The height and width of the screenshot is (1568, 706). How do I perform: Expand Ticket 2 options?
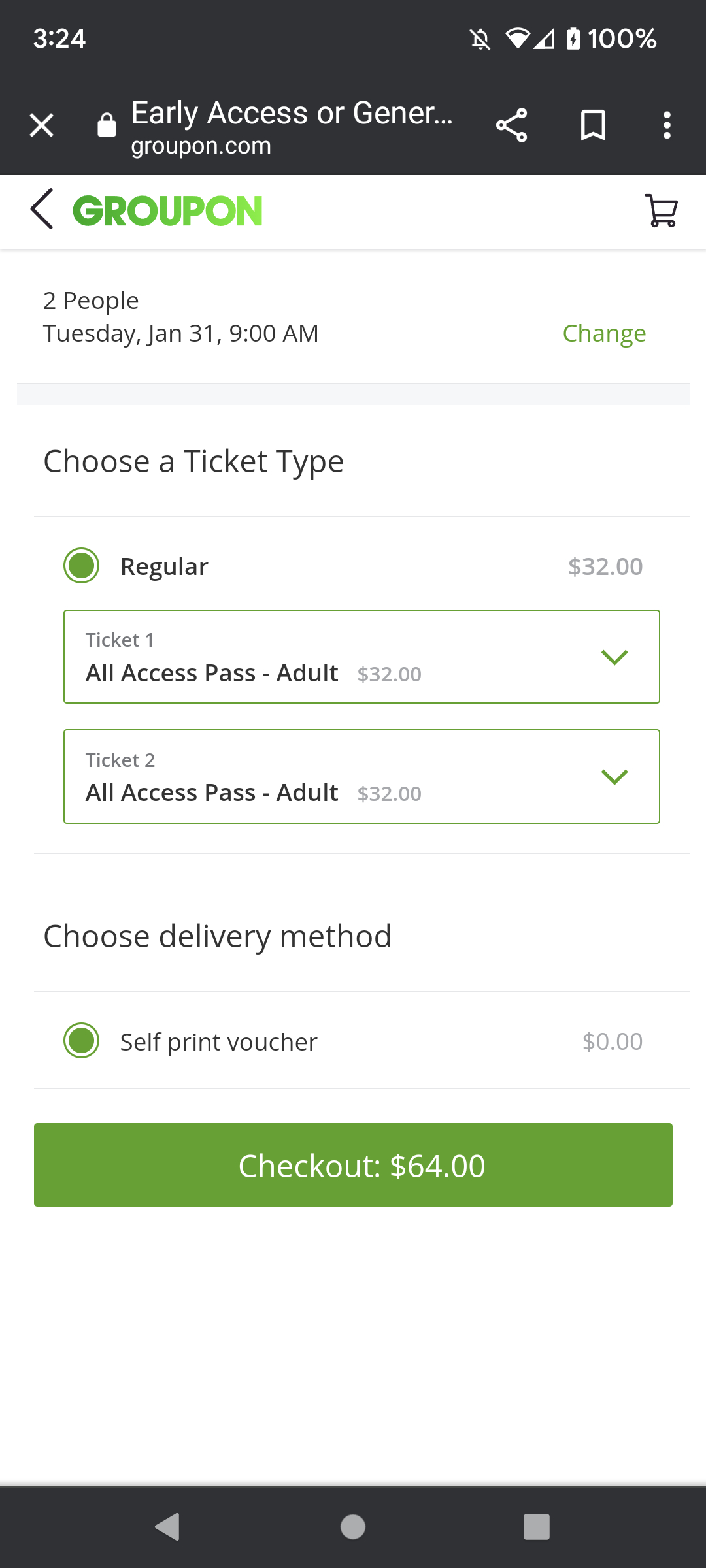pos(614,777)
